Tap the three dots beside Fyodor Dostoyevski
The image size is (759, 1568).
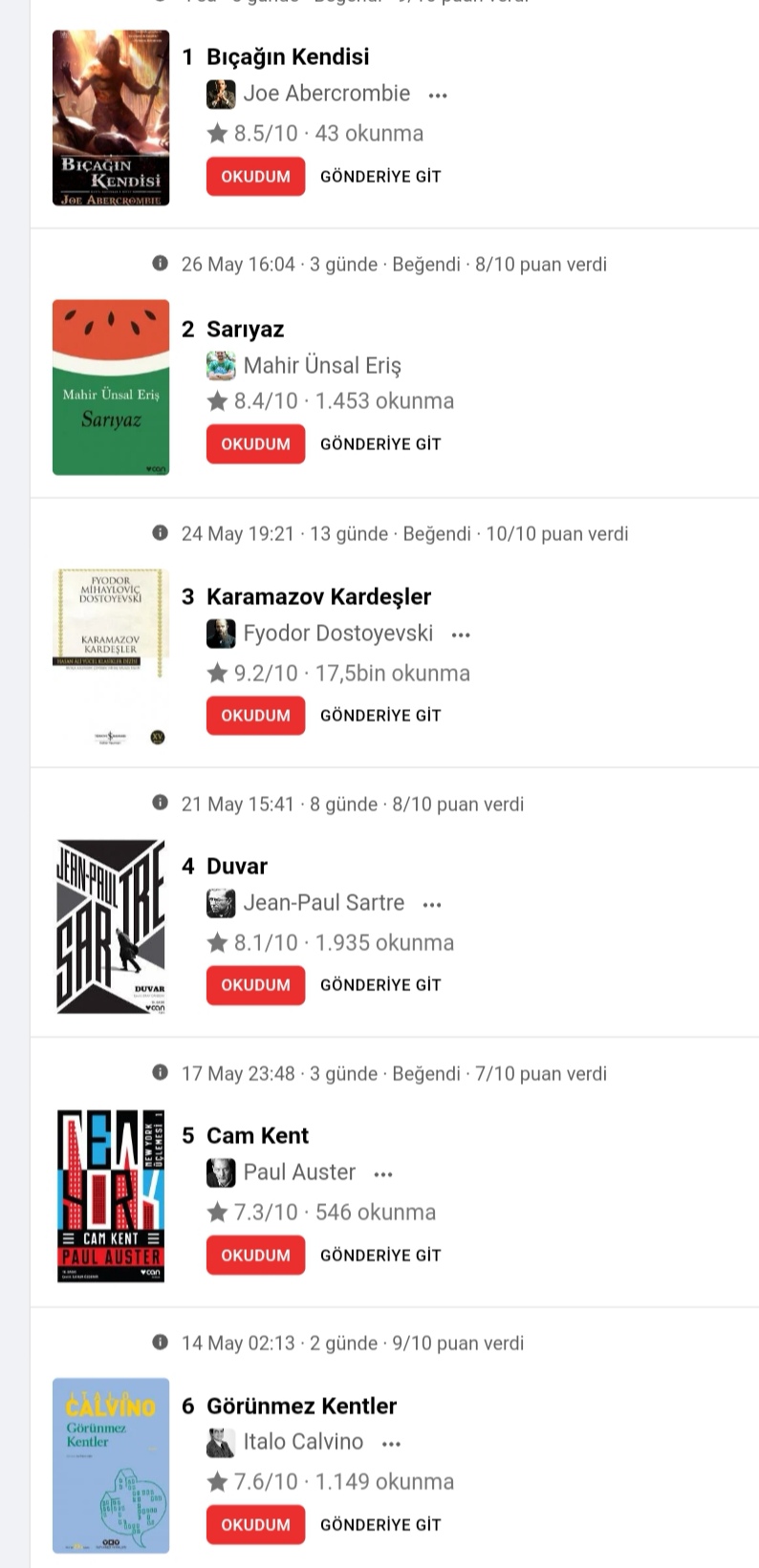pos(461,635)
